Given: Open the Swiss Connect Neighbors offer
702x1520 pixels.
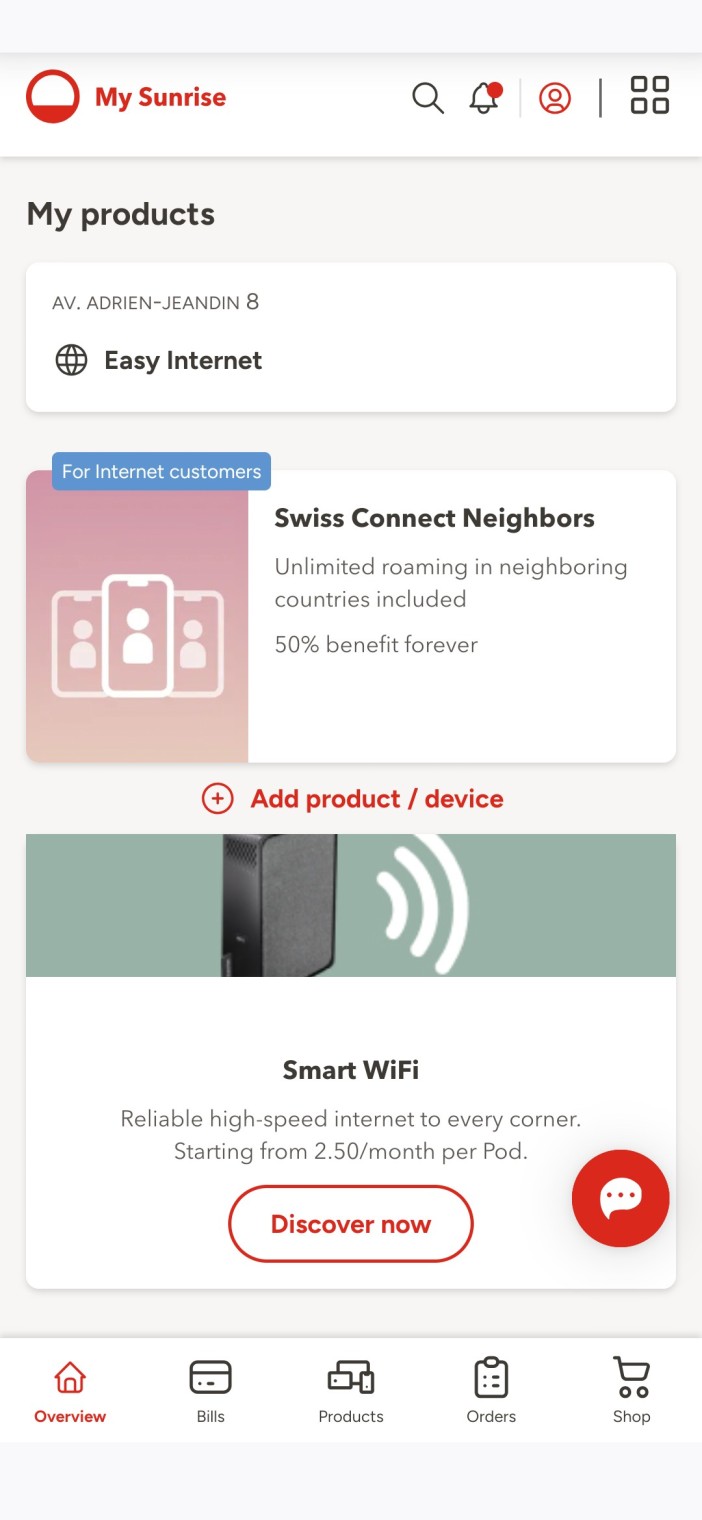Looking at the screenshot, I should point(350,616).
